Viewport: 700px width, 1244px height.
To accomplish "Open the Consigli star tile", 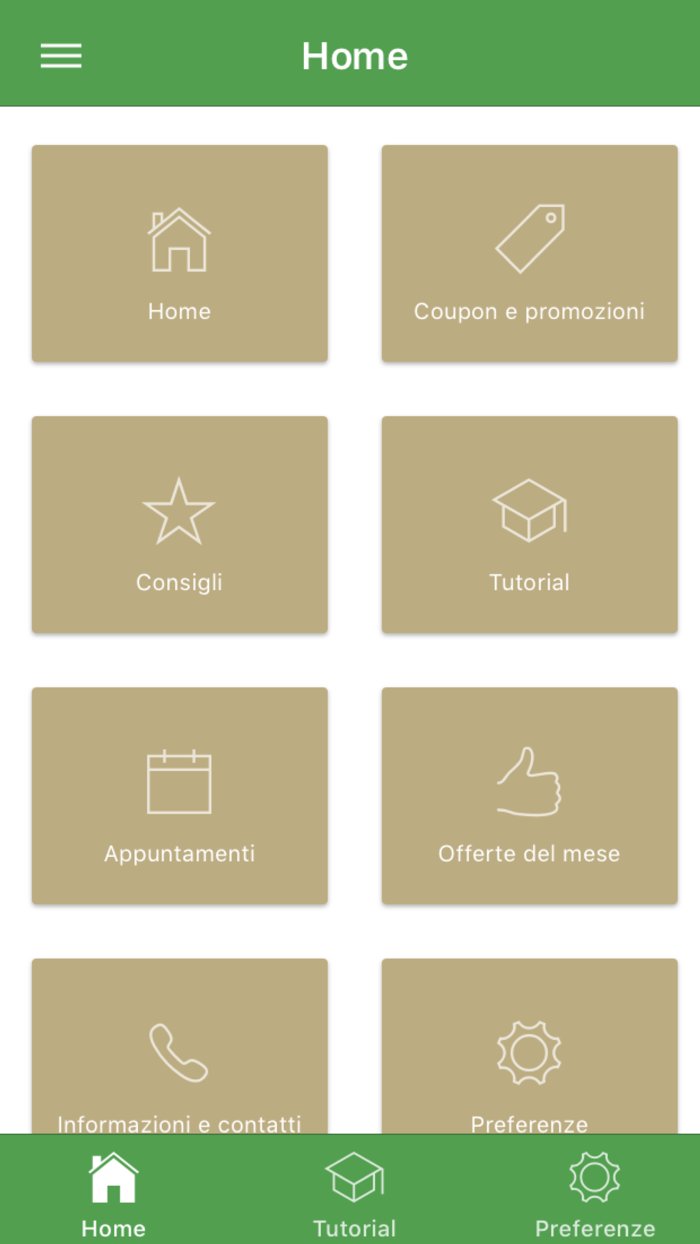I will (179, 525).
